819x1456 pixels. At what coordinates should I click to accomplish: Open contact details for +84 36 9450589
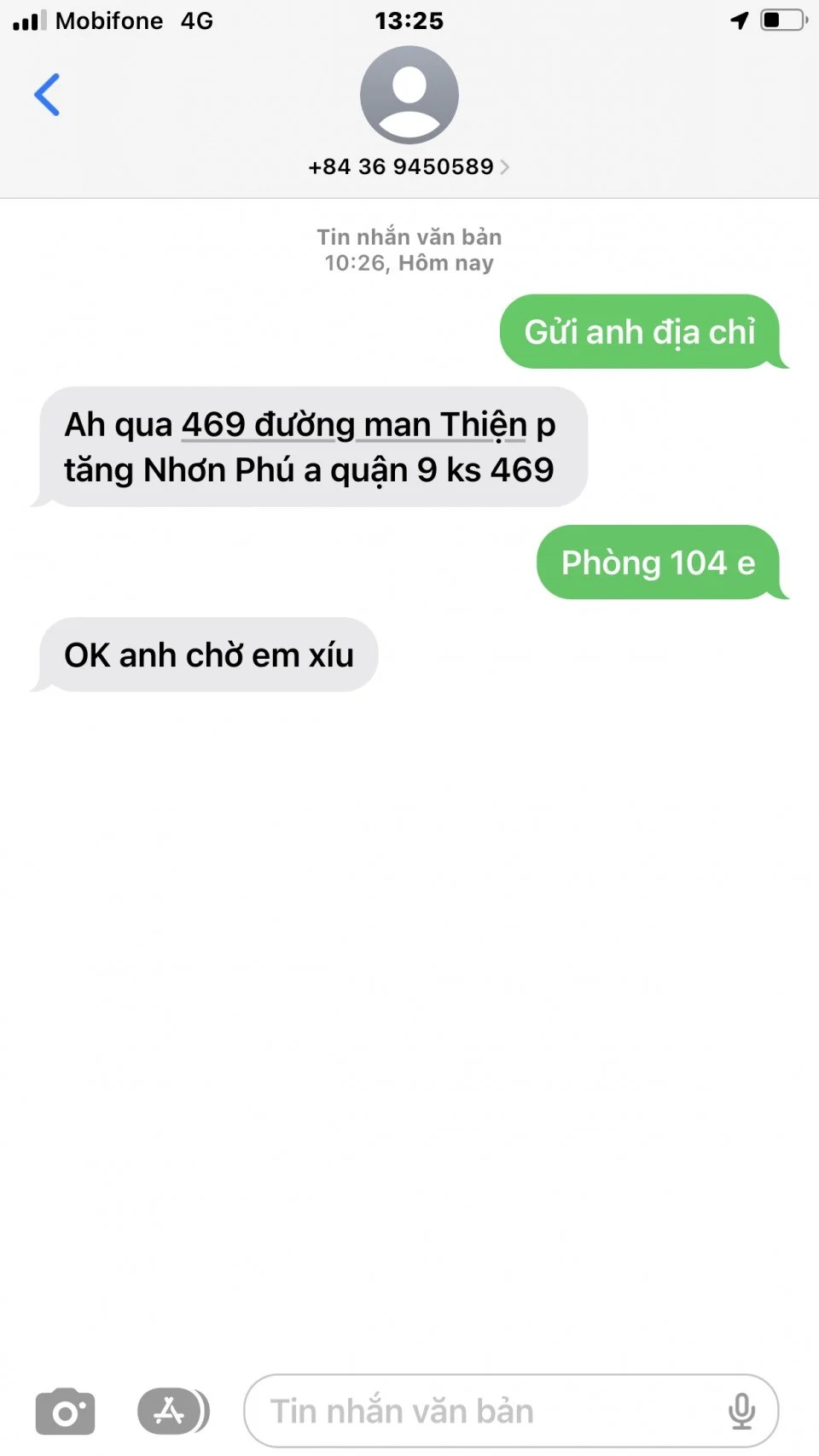(409, 166)
